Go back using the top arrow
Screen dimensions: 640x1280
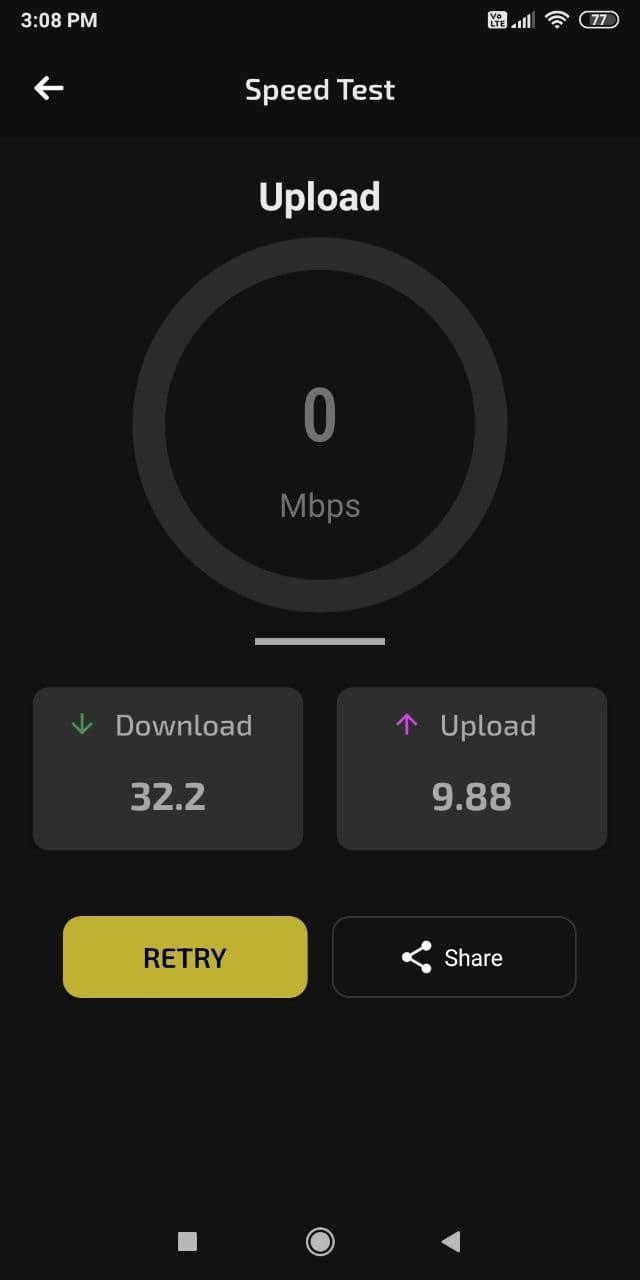(x=49, y=89)
